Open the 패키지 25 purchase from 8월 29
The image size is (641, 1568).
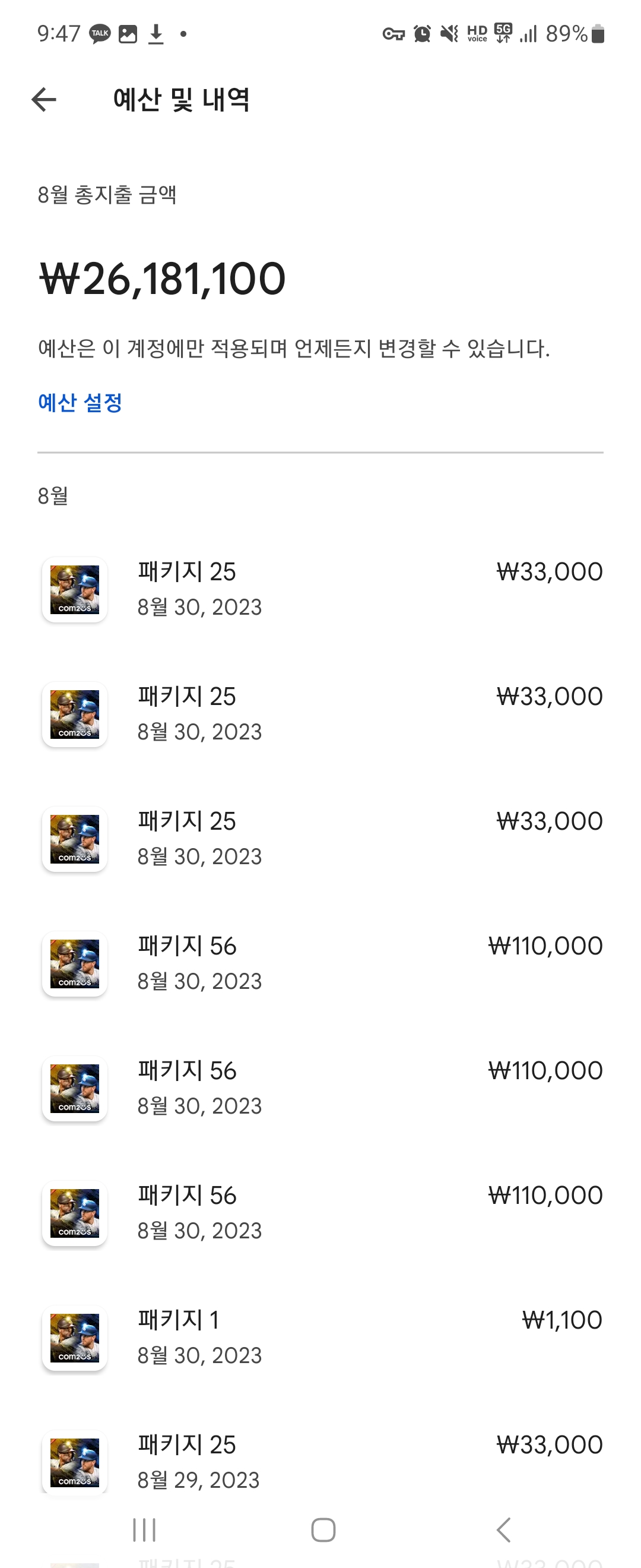tap(320, 1461)
